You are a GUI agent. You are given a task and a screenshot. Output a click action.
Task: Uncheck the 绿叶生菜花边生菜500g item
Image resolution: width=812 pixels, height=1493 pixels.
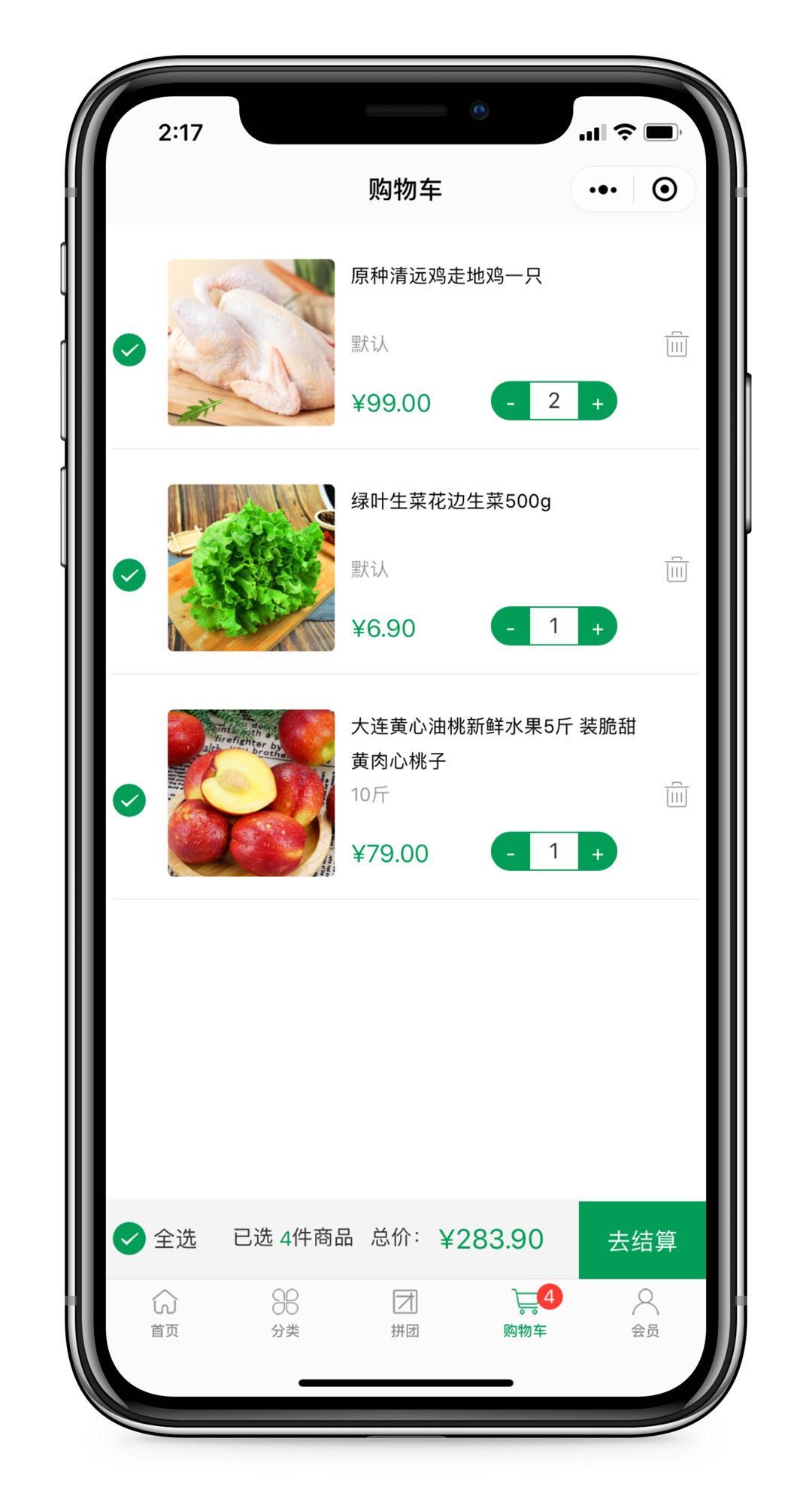pos(129,575)
